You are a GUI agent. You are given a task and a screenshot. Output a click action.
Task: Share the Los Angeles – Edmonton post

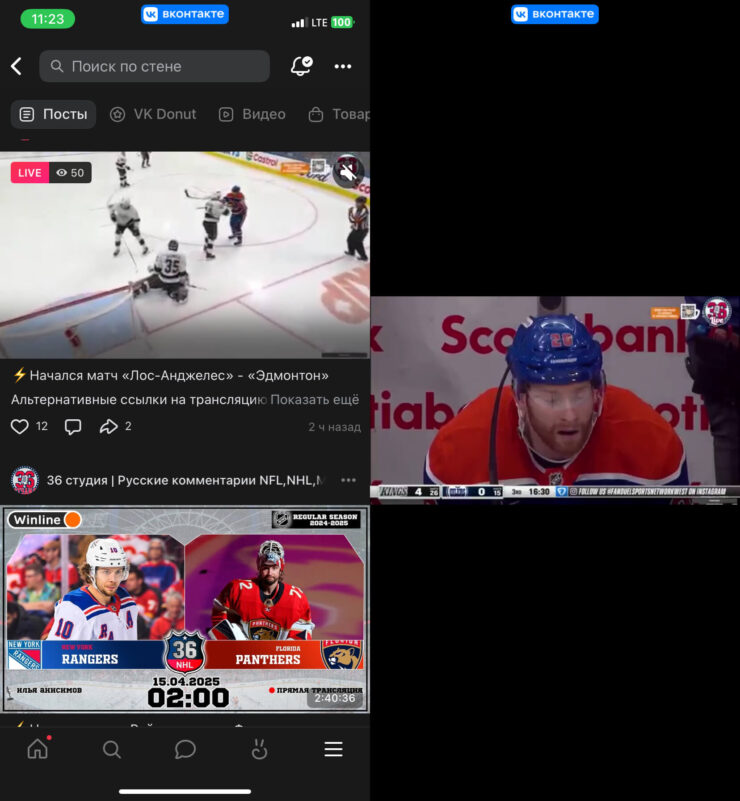108,426
